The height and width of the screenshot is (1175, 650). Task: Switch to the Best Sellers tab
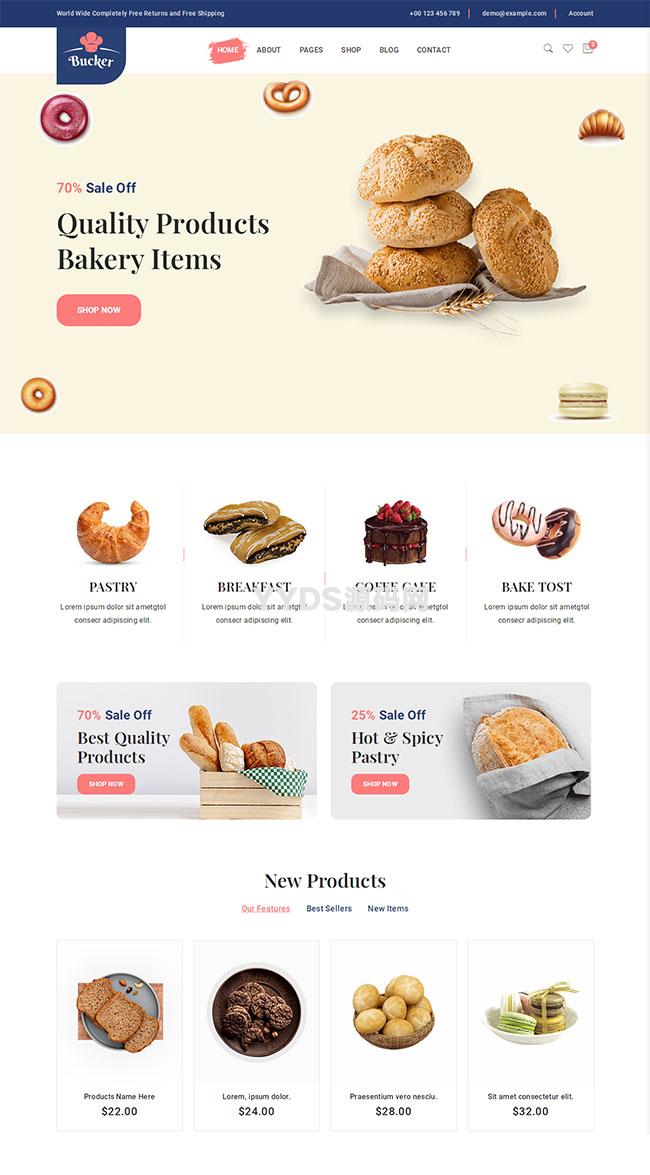[x=329, y=909]
